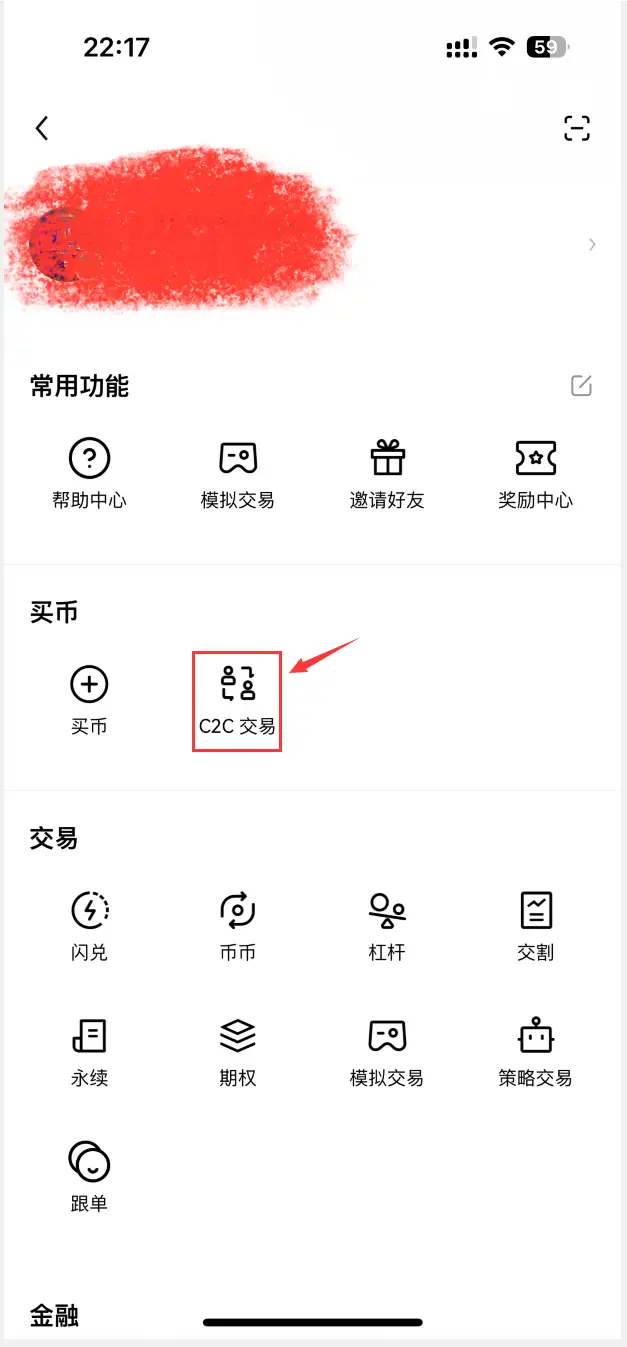Go to 交割 contracts
This screenshot has height=1347, width=627.
point(535,924)
